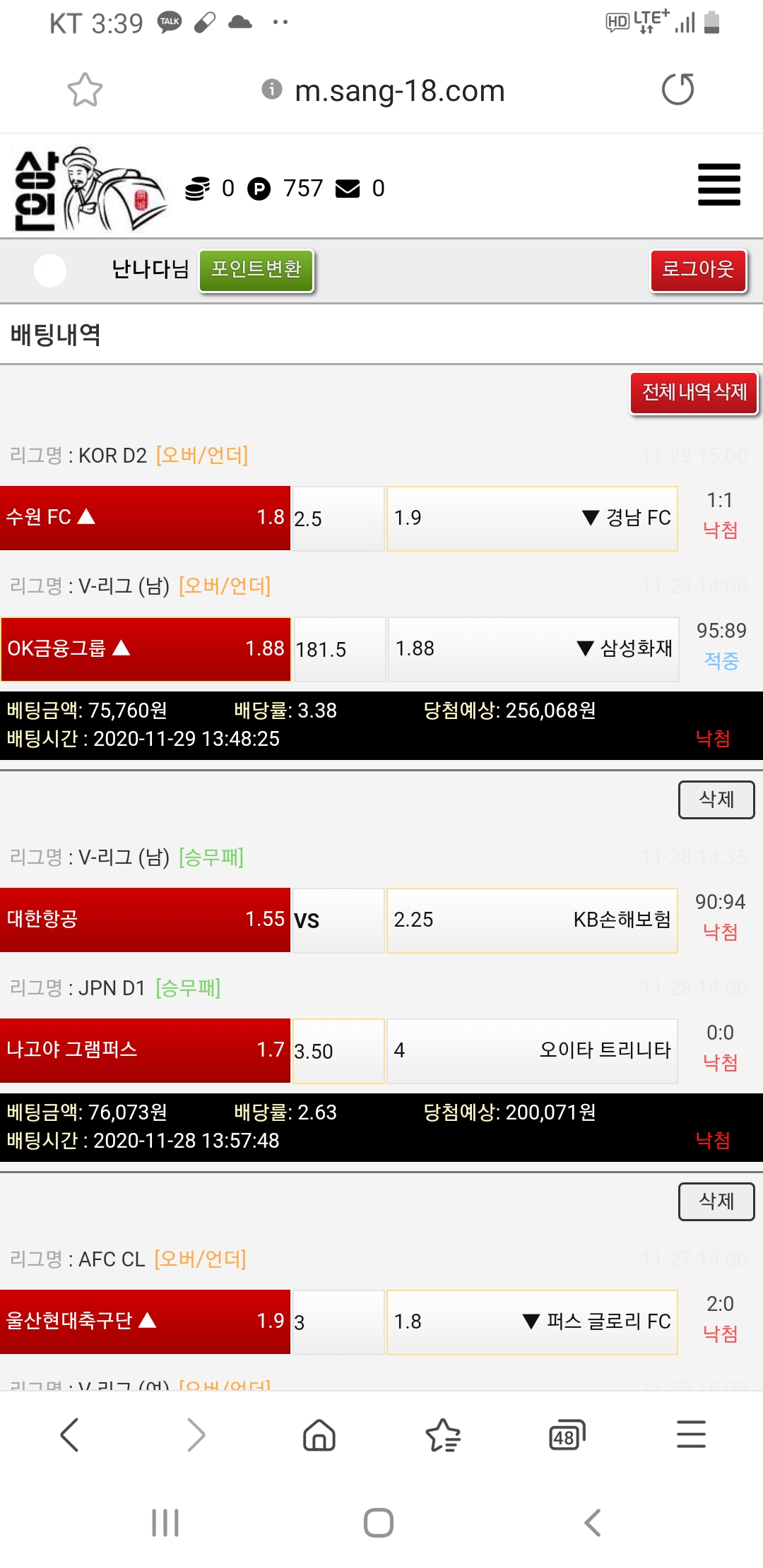The image size is (763, 1568).
Task: Log out with 로그아웃 button
Action: (697, 270)
